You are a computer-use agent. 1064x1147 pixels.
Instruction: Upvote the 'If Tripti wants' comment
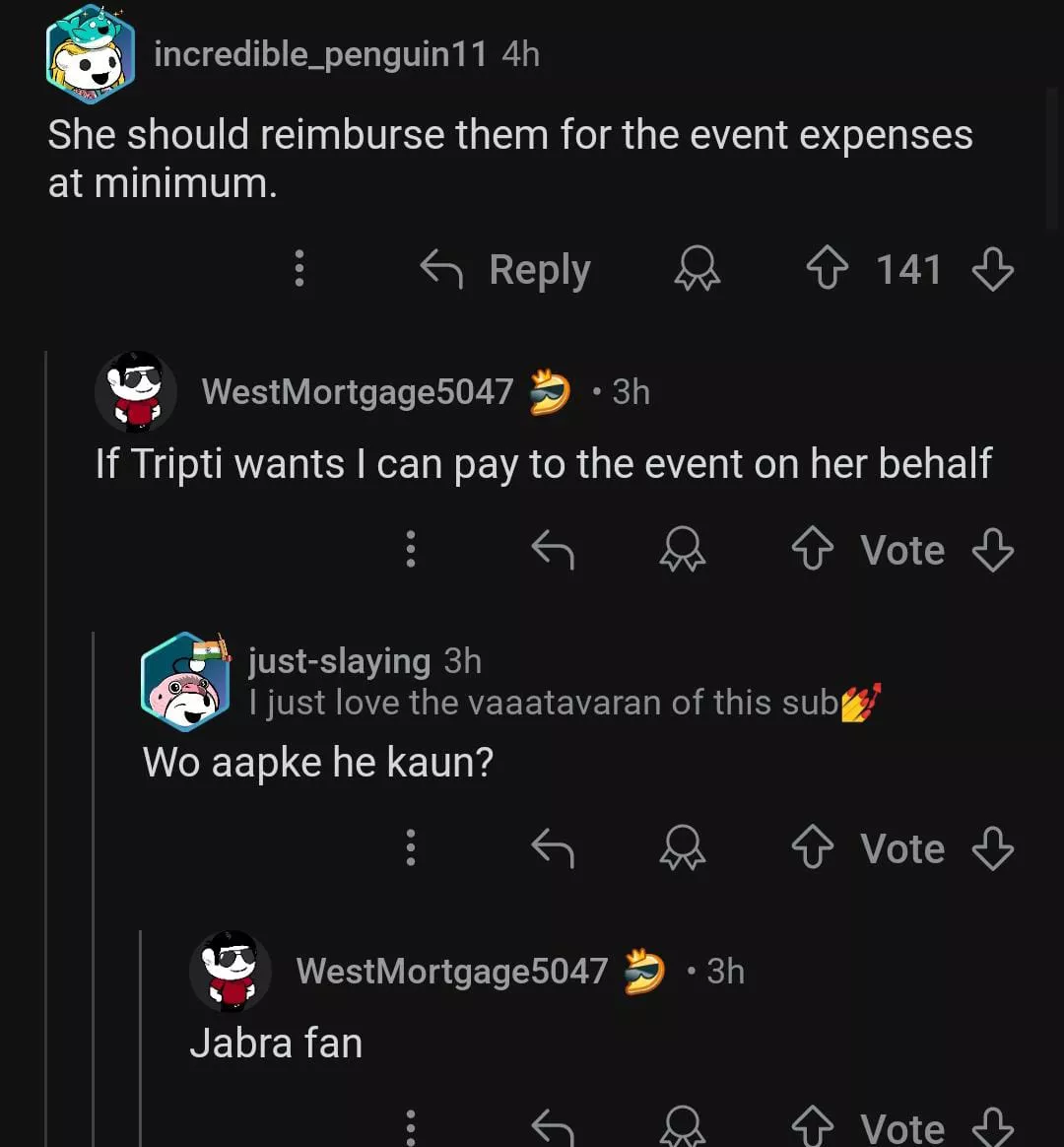[813, 550]
